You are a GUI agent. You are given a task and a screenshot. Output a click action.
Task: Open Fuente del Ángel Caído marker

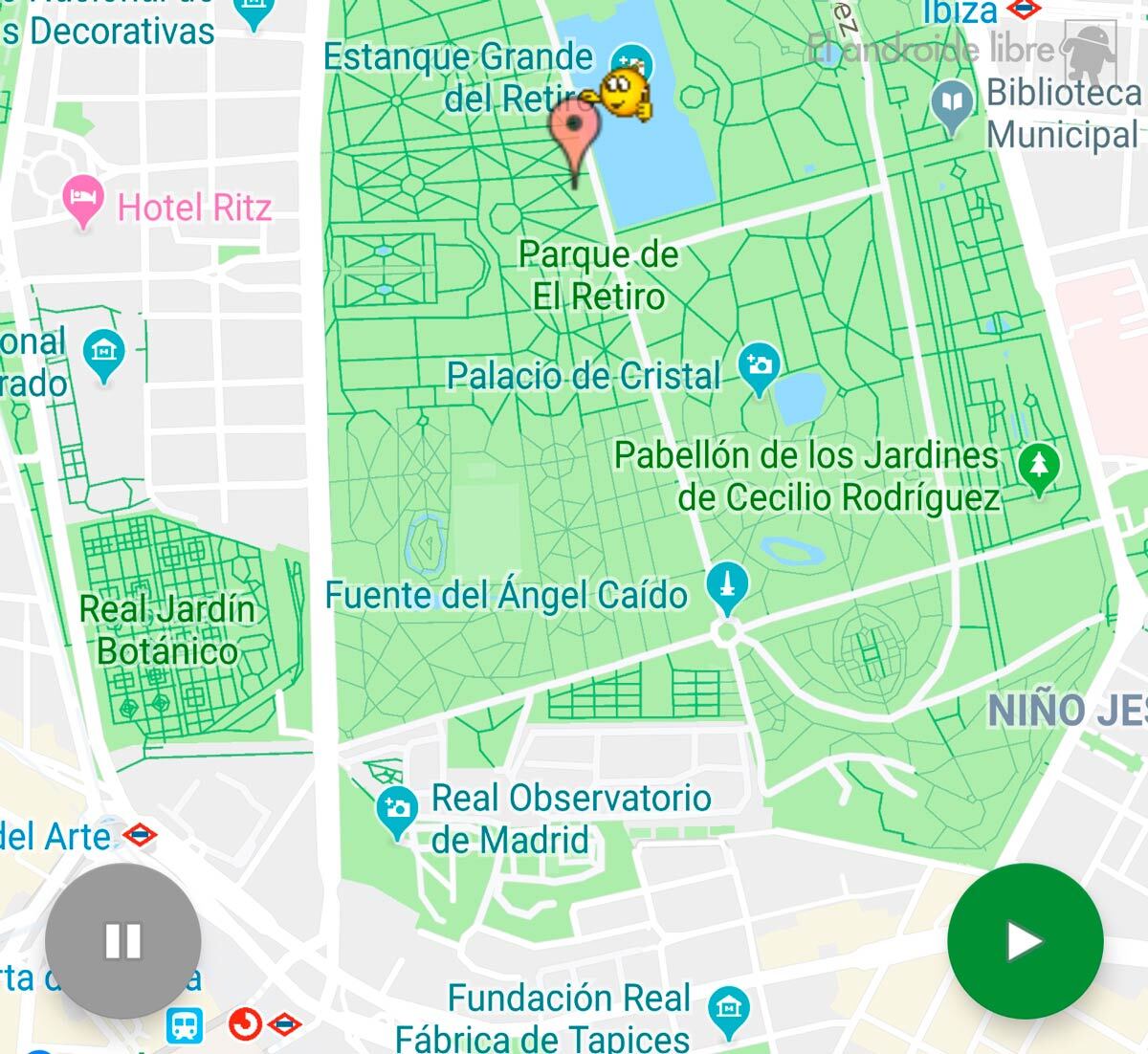tap(727, 584)
